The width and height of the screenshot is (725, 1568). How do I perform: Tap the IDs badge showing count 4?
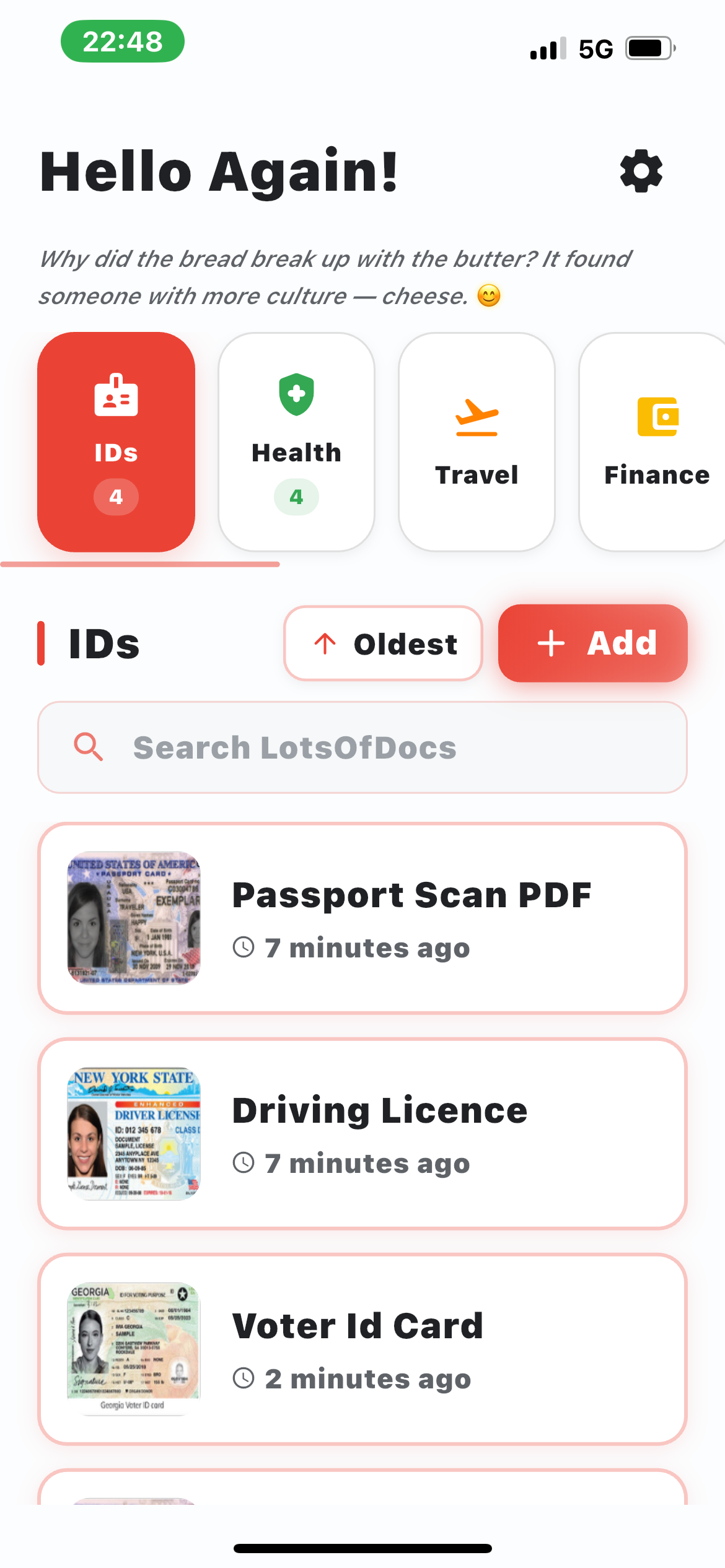(x=116, y=497)
